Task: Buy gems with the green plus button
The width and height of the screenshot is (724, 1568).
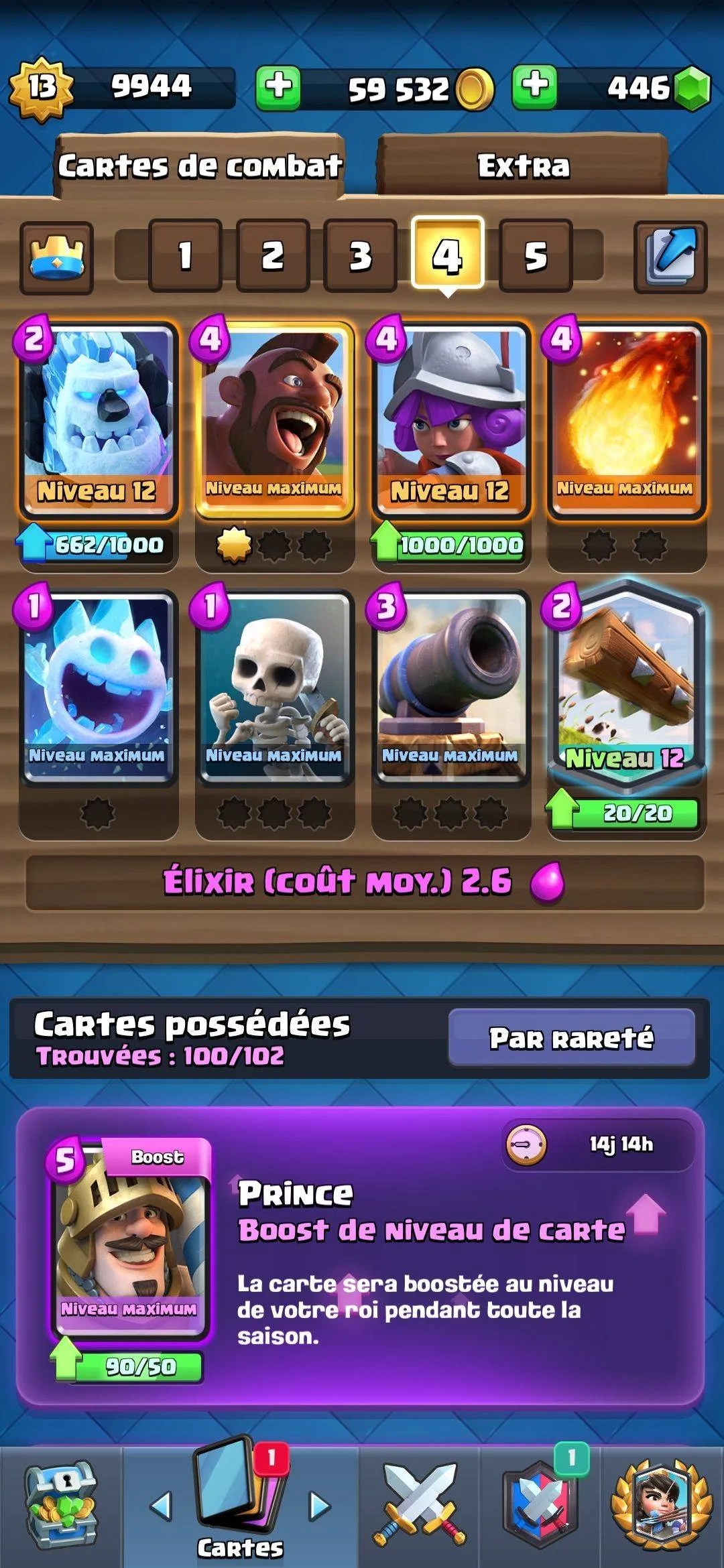Action: pyautogui.click(x=534, y=87)
